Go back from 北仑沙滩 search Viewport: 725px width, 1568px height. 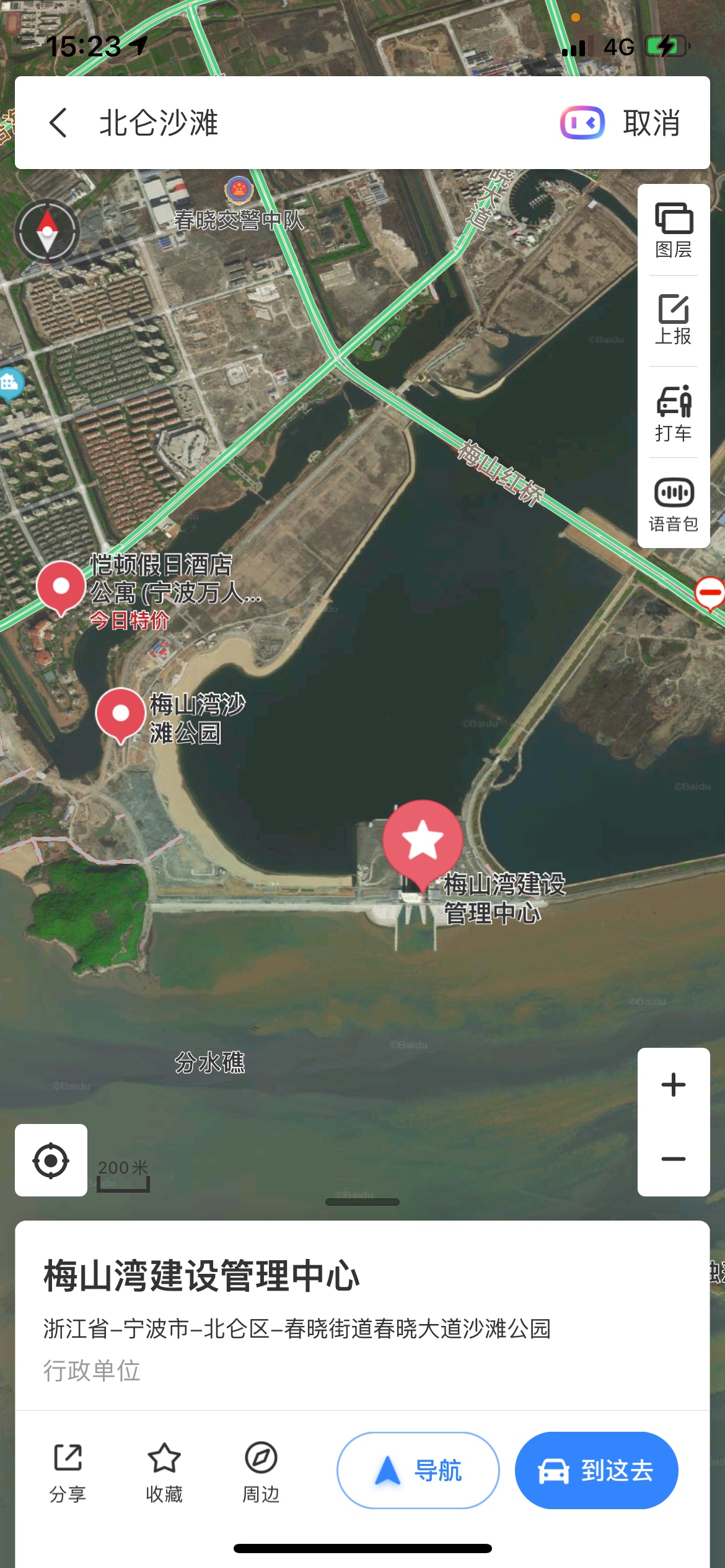pyautogui.click(x=58, y=123)
